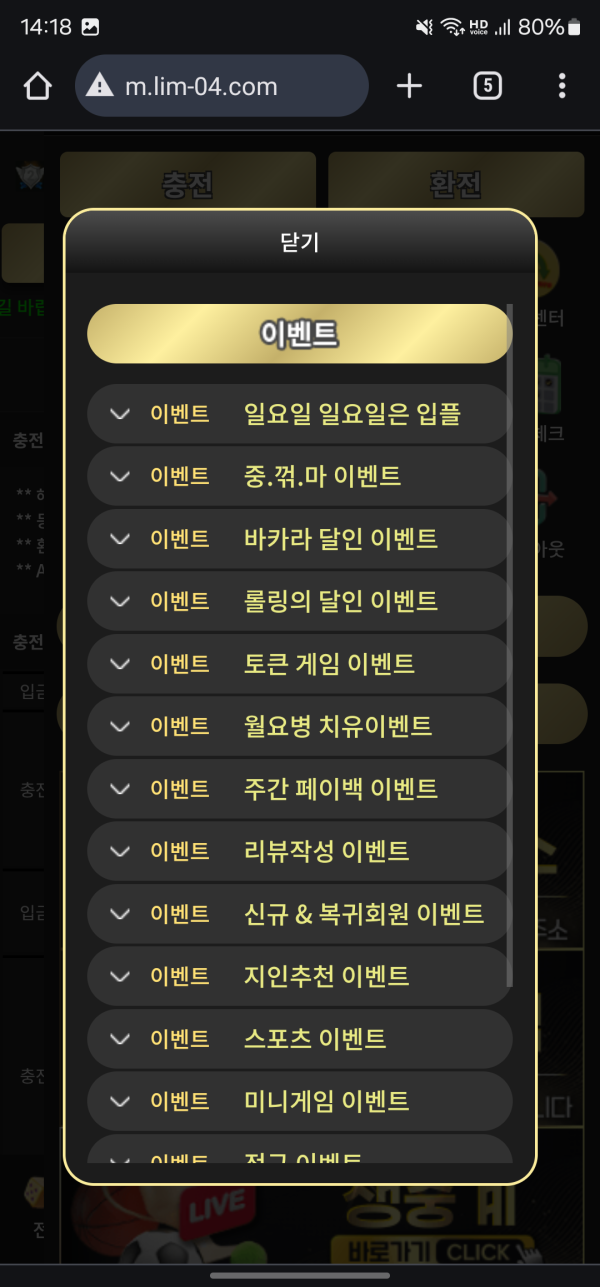The height and width of the screenshot is (1287, 600).
Task: Expand the 주간 페이백 이벤트 row
Action: (299, 789)
